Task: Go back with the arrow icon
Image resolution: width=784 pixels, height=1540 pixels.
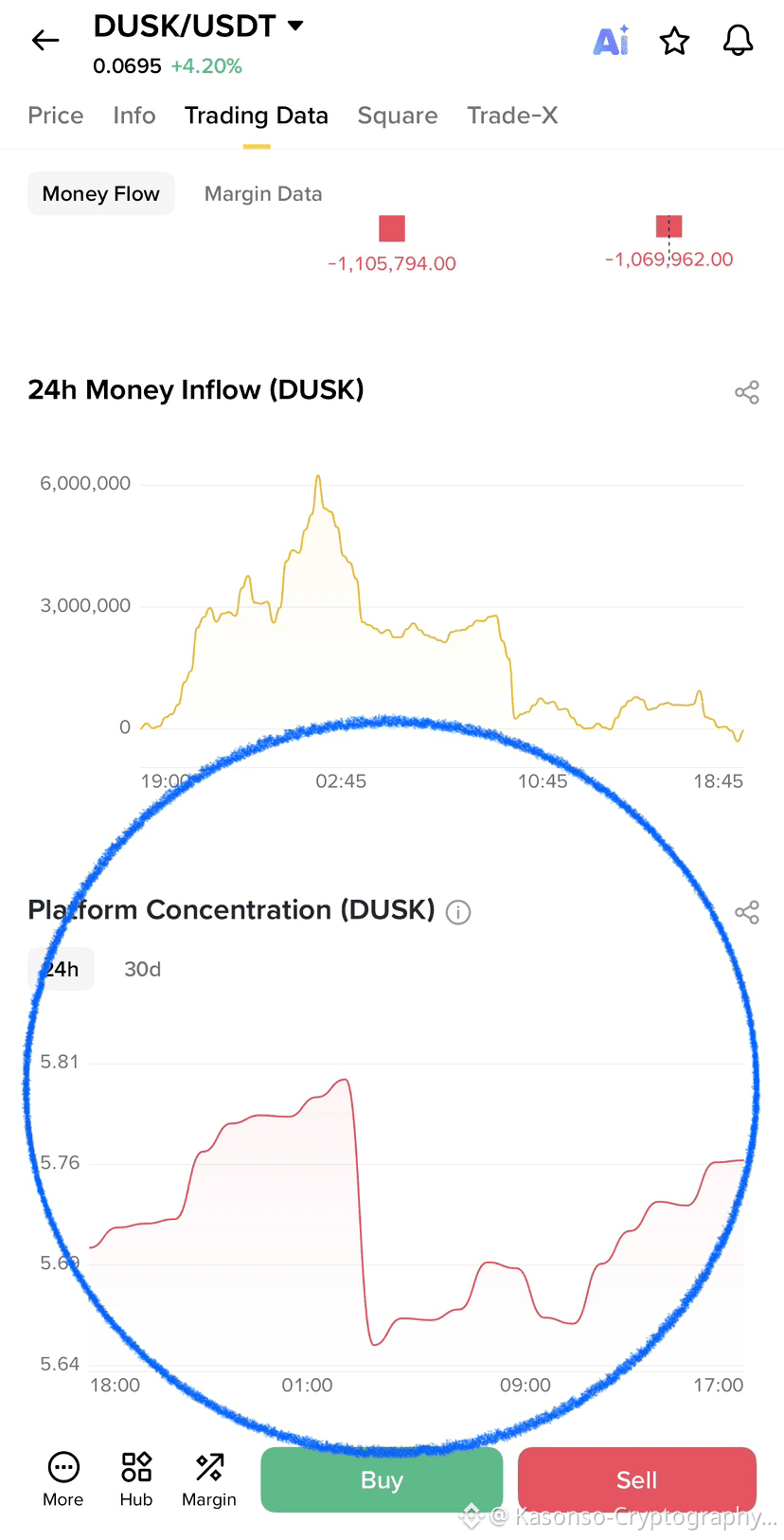Action: pos(45,40)
